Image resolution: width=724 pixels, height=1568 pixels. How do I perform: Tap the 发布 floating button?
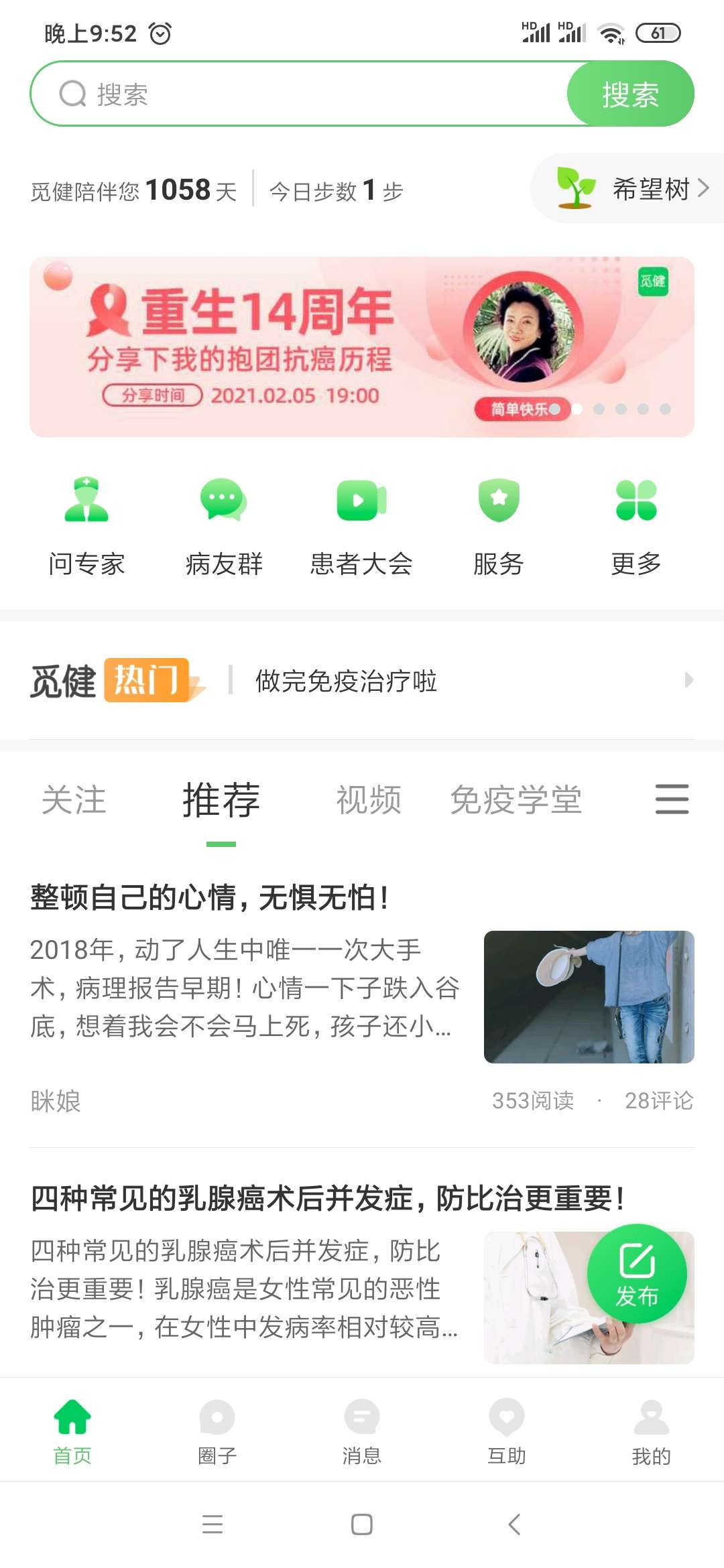[x=637, y=1275]
